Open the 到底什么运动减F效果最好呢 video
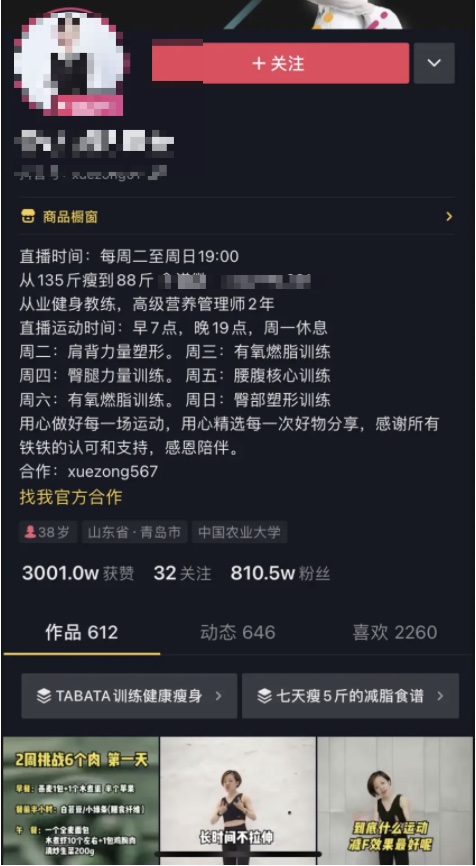The width and height of the screenshot is (476, 866). 395,801
